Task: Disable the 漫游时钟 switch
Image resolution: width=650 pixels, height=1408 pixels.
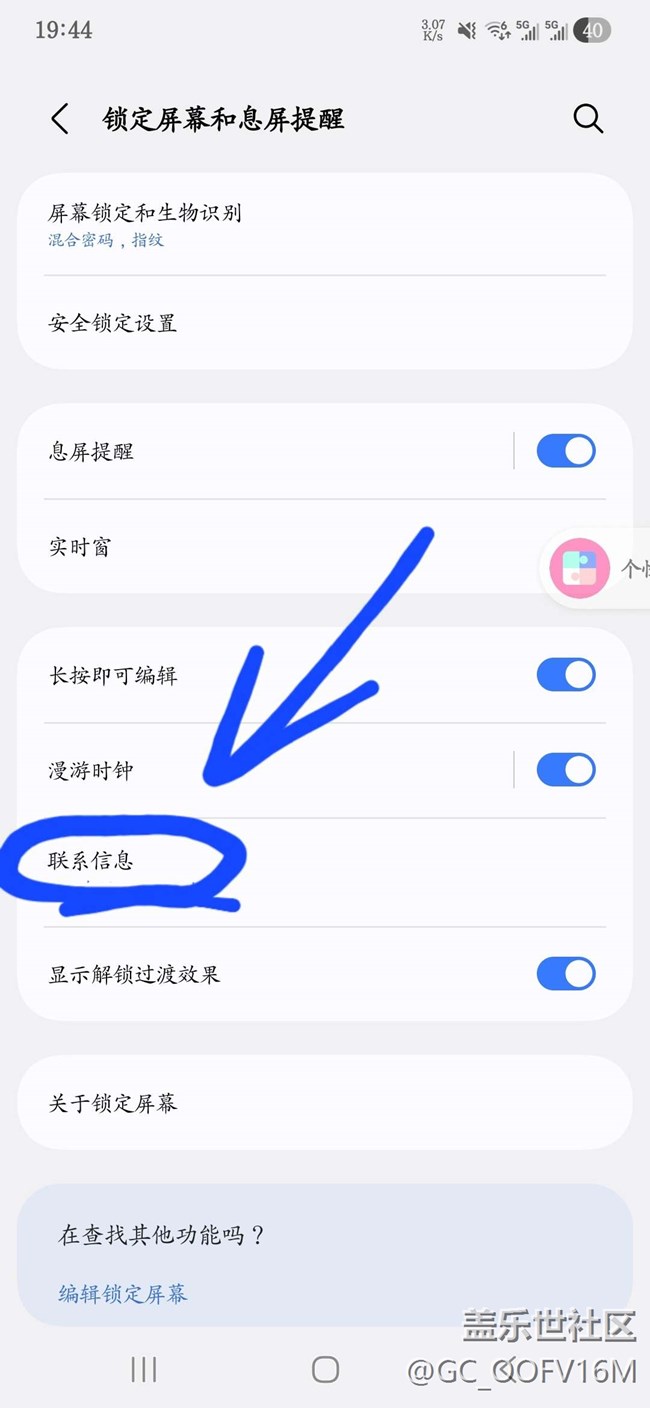Action: pos(565,770)
